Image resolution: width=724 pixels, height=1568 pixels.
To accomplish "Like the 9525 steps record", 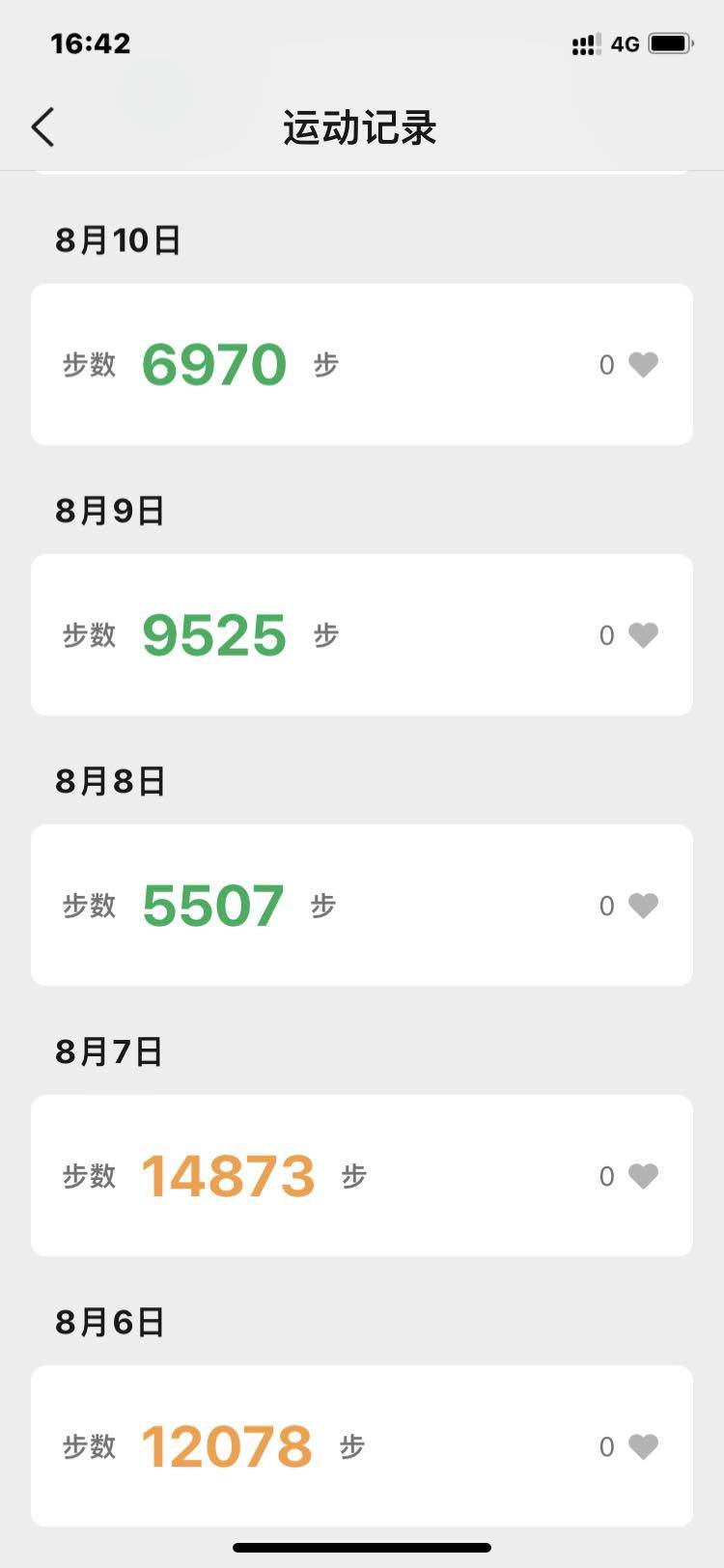I will (643, 634).
